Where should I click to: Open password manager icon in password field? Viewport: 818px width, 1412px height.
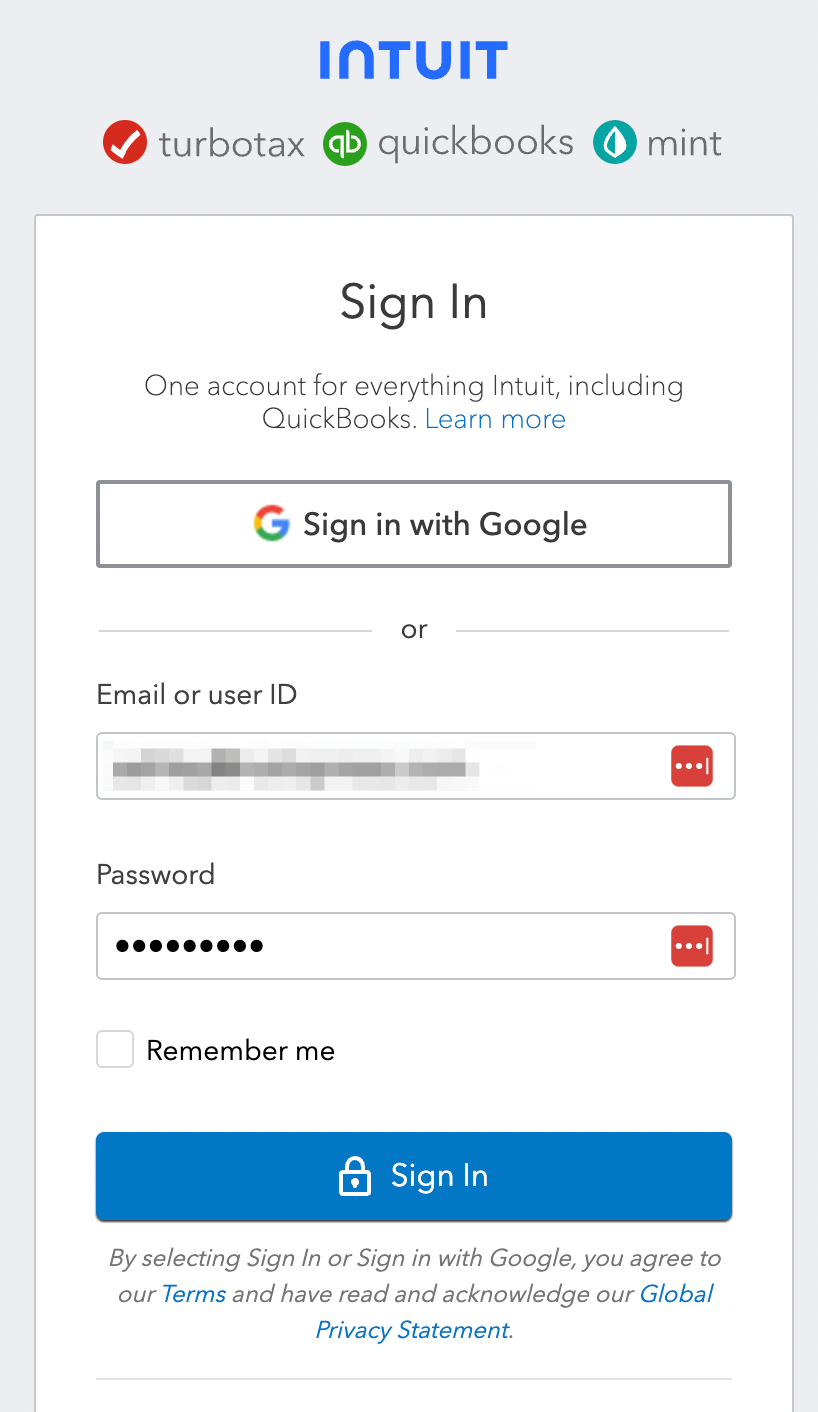coord(692,946)
